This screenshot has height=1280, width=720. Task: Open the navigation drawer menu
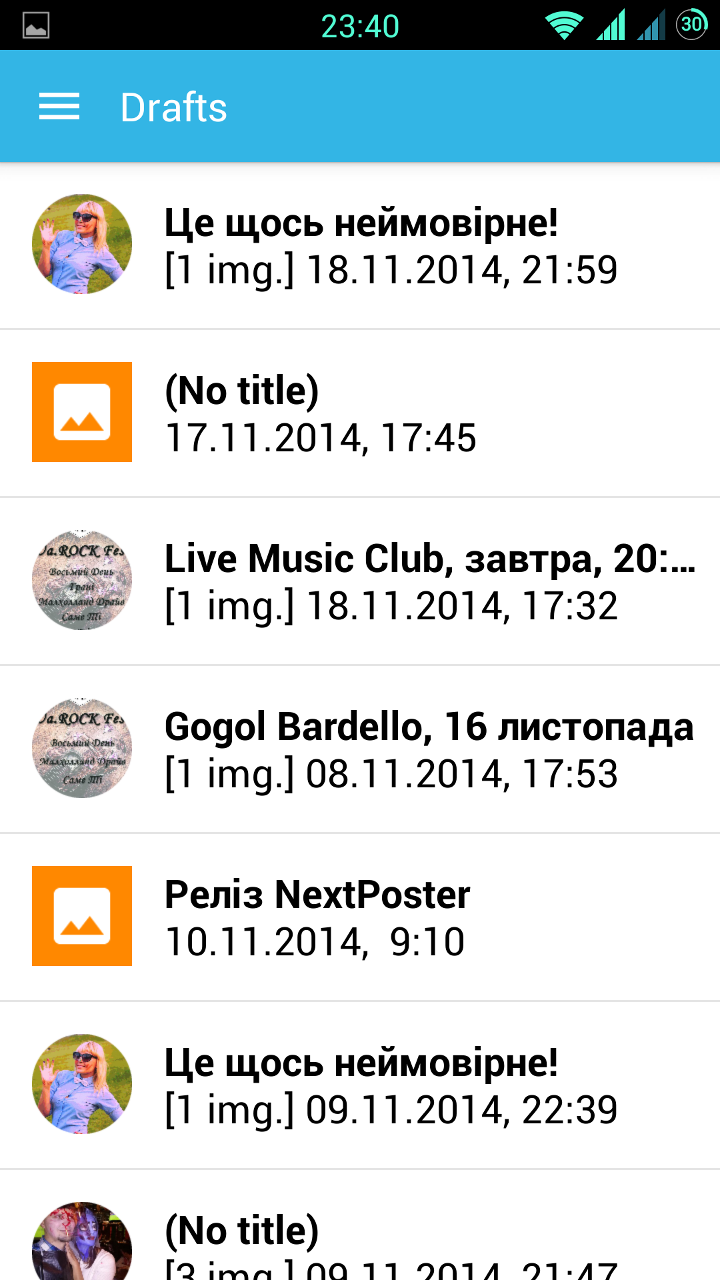59,107
